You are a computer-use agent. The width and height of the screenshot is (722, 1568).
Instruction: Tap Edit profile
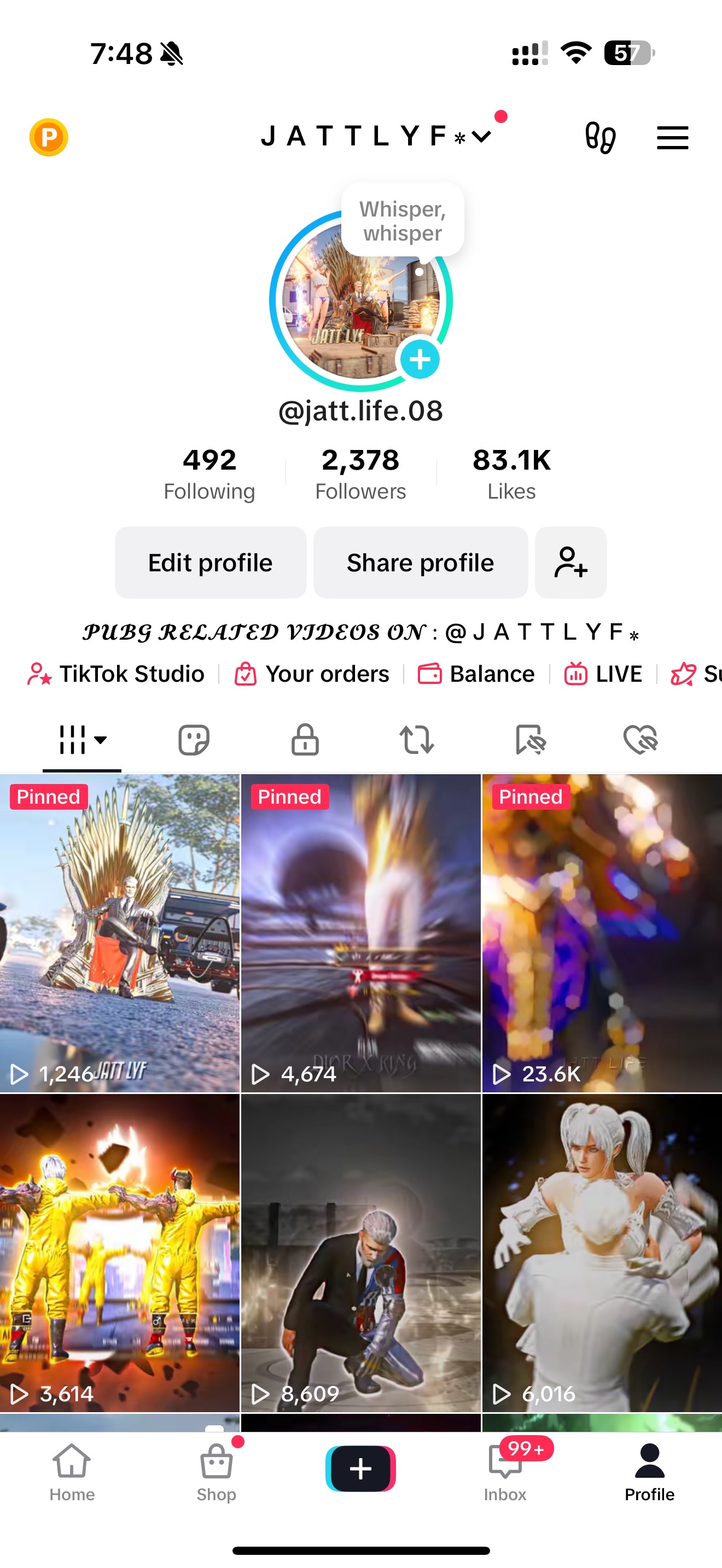pyautogui.click(x=211, y=563)
